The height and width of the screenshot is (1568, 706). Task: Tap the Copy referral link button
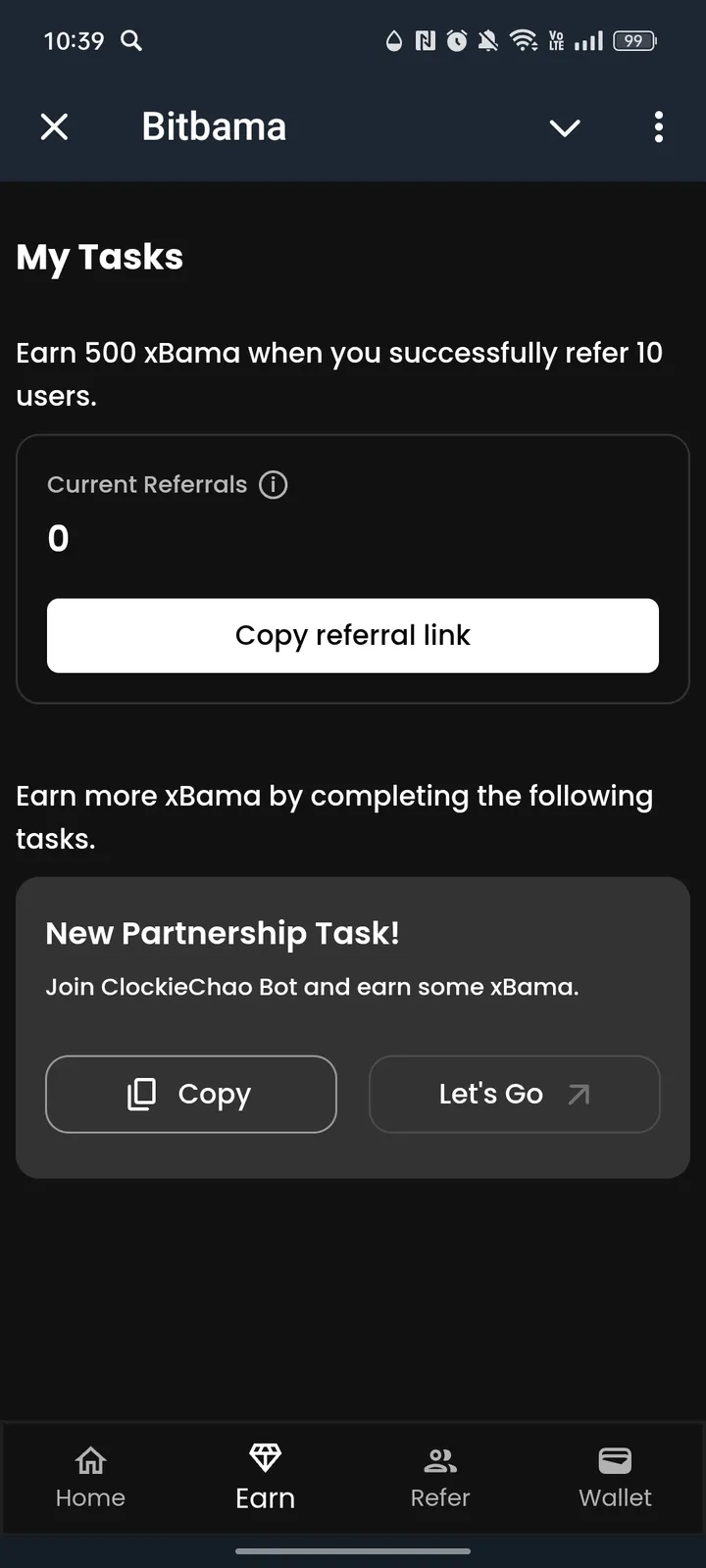point(353,635)
